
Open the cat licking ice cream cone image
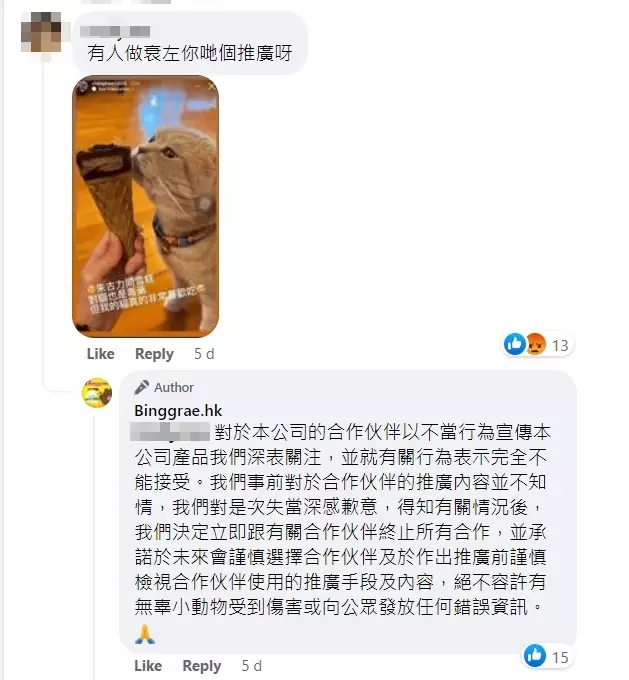[x=146, y=206]
